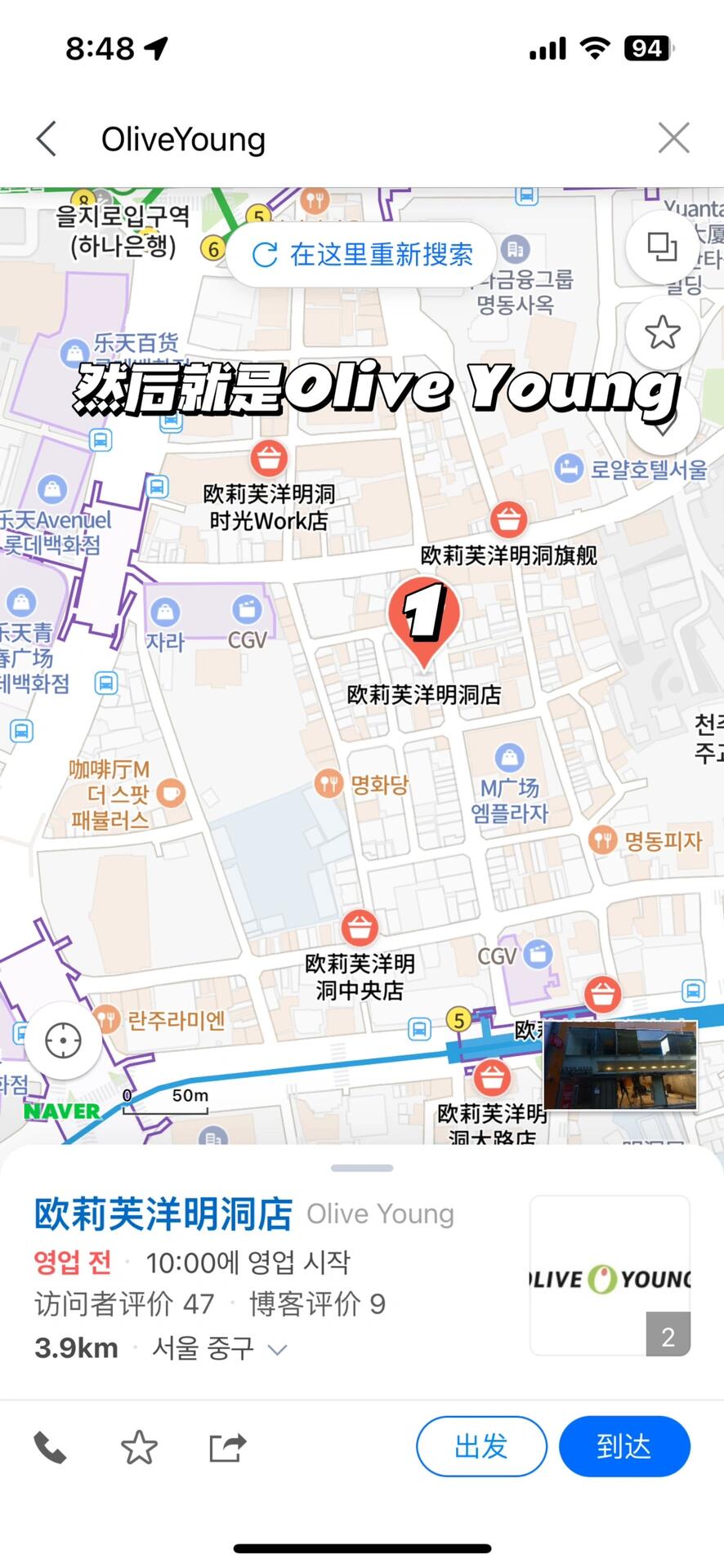Select the 欧莉芙洋明洞旗舰 store pin
The height and width of the screenshot is (1568, 724).
tap(508, 519)
